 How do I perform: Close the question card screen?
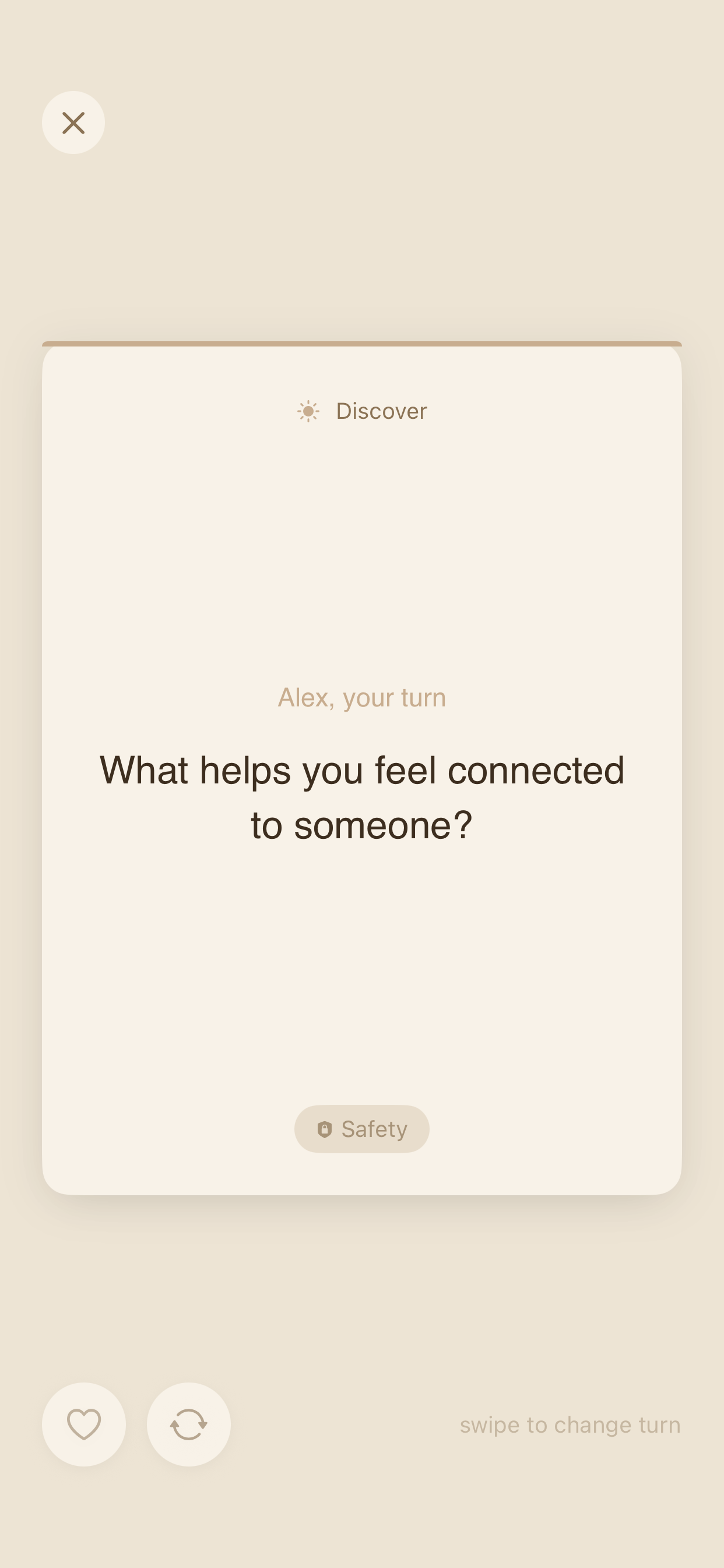(73, 123)
